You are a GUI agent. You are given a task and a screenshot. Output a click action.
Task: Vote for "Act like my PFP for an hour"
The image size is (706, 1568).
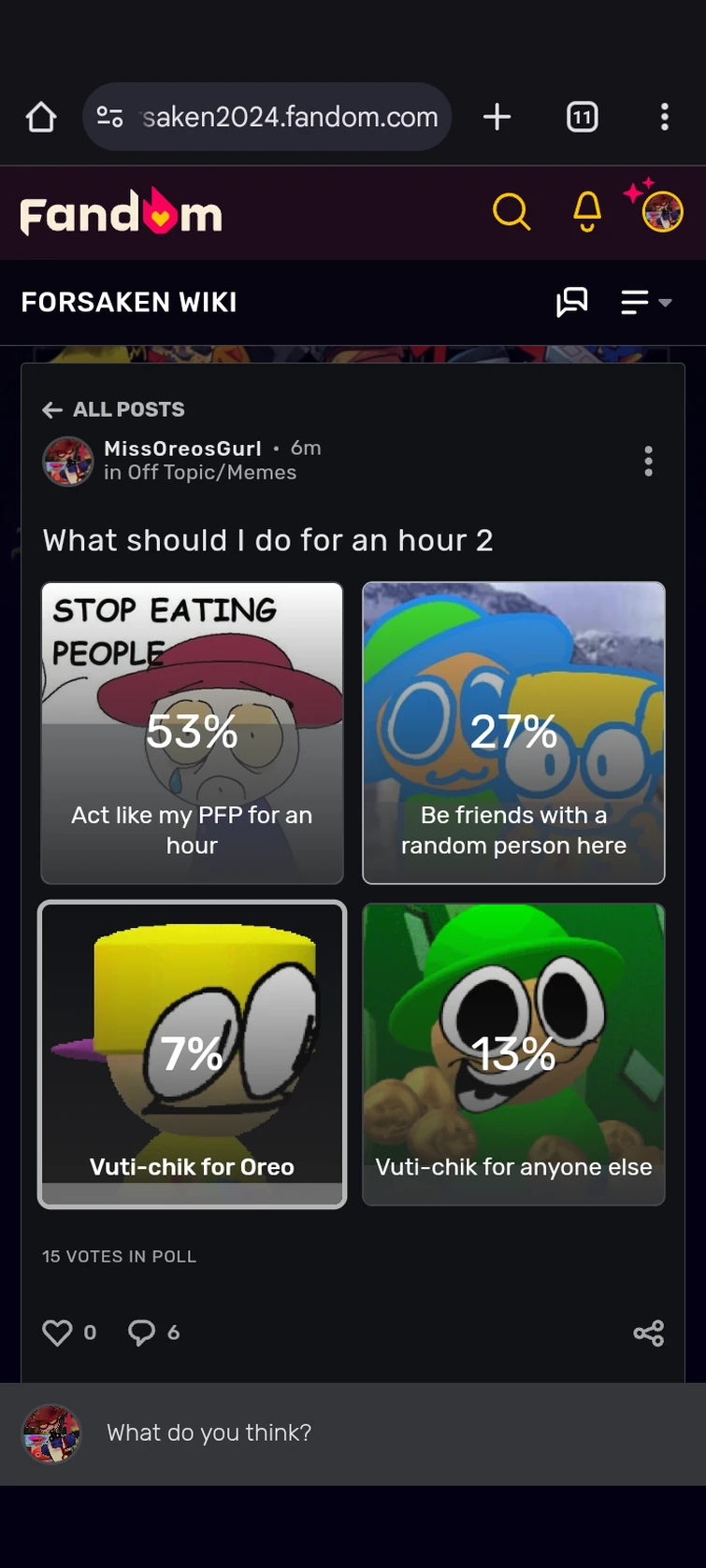click(192, 733)
